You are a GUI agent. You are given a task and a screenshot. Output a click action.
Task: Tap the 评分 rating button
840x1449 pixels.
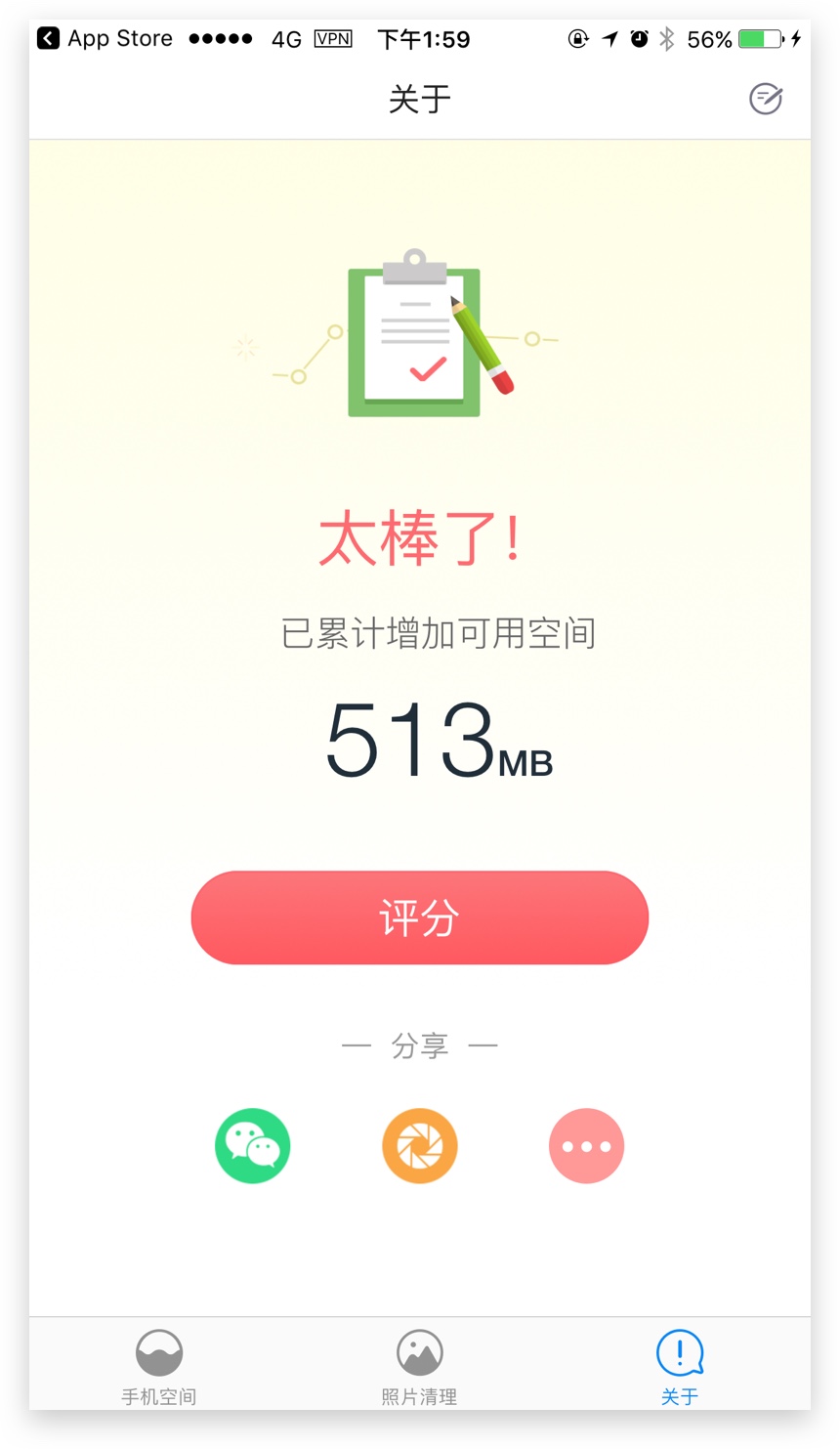coord(419,916)
